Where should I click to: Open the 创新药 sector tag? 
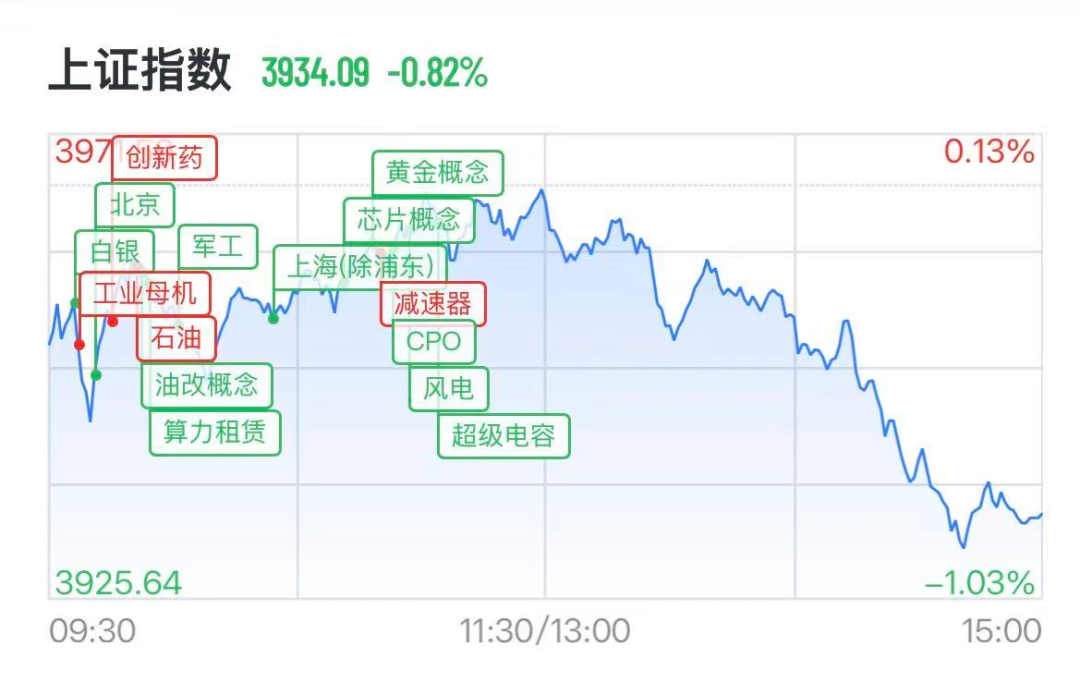pos(165,158)
